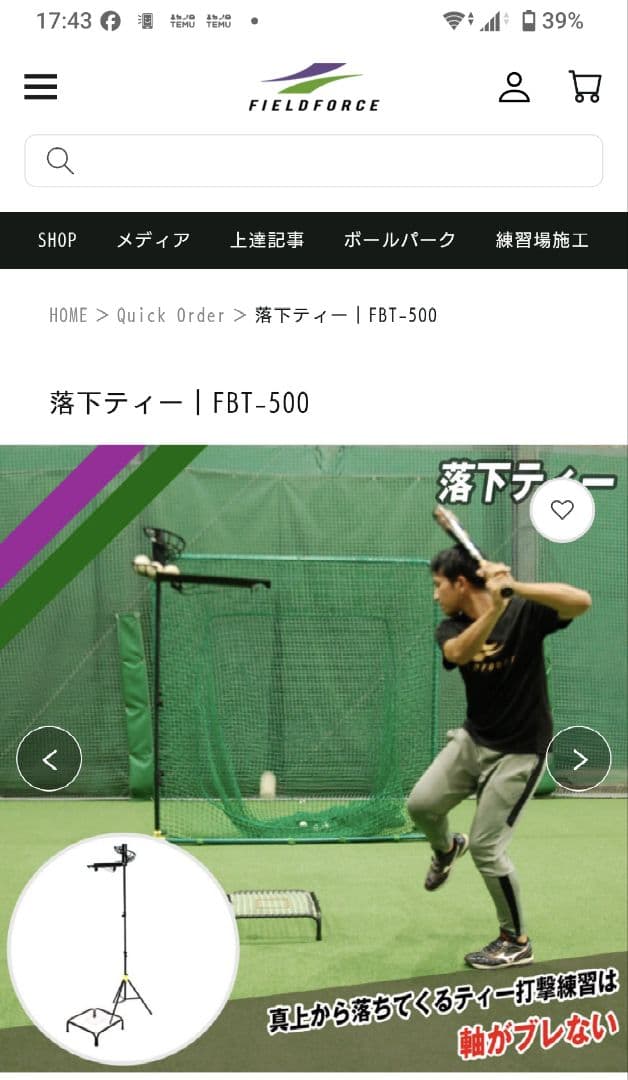Tap the search input field
628x1080 pixels.
coord(314,161)
